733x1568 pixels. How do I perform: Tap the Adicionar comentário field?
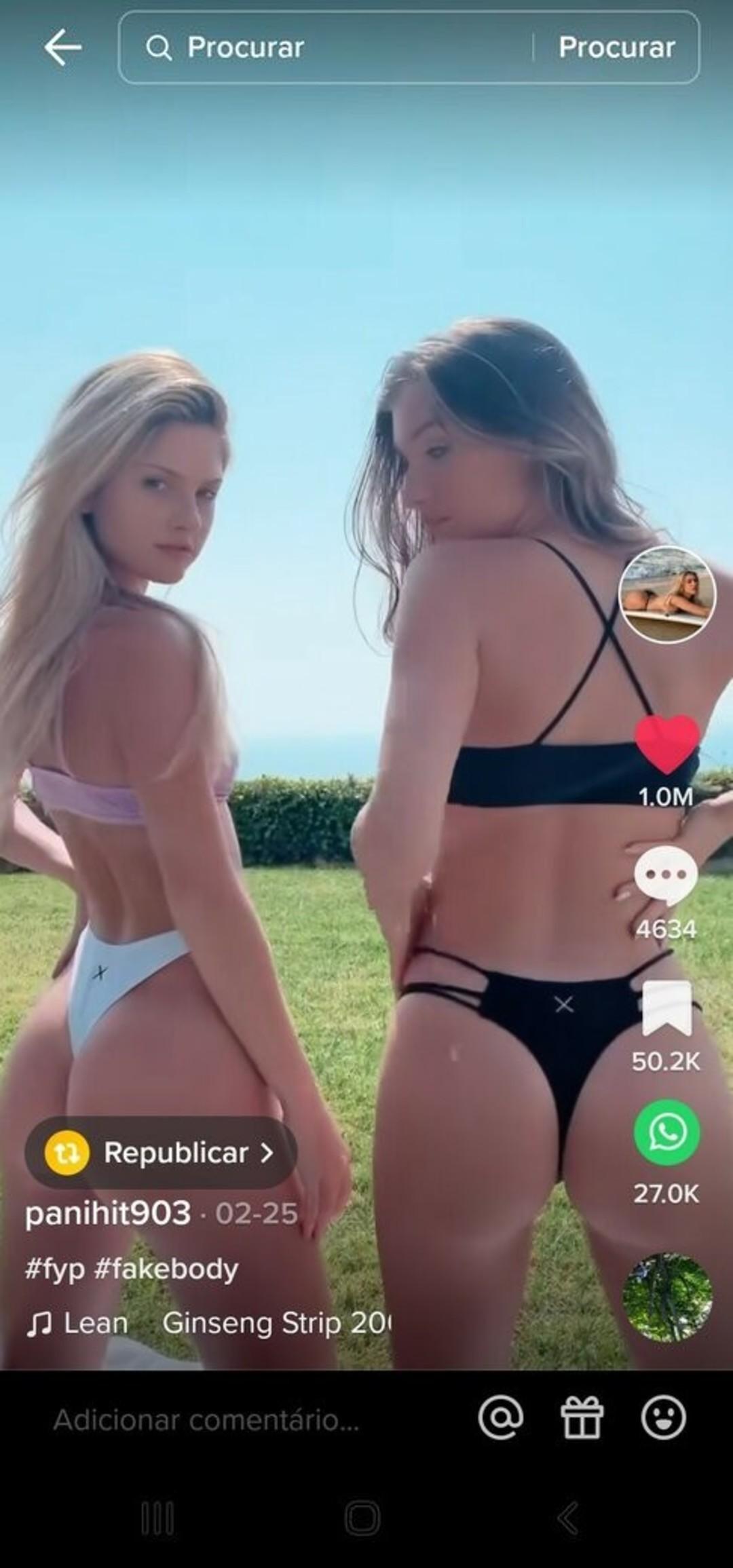(x=206, y=1420)
